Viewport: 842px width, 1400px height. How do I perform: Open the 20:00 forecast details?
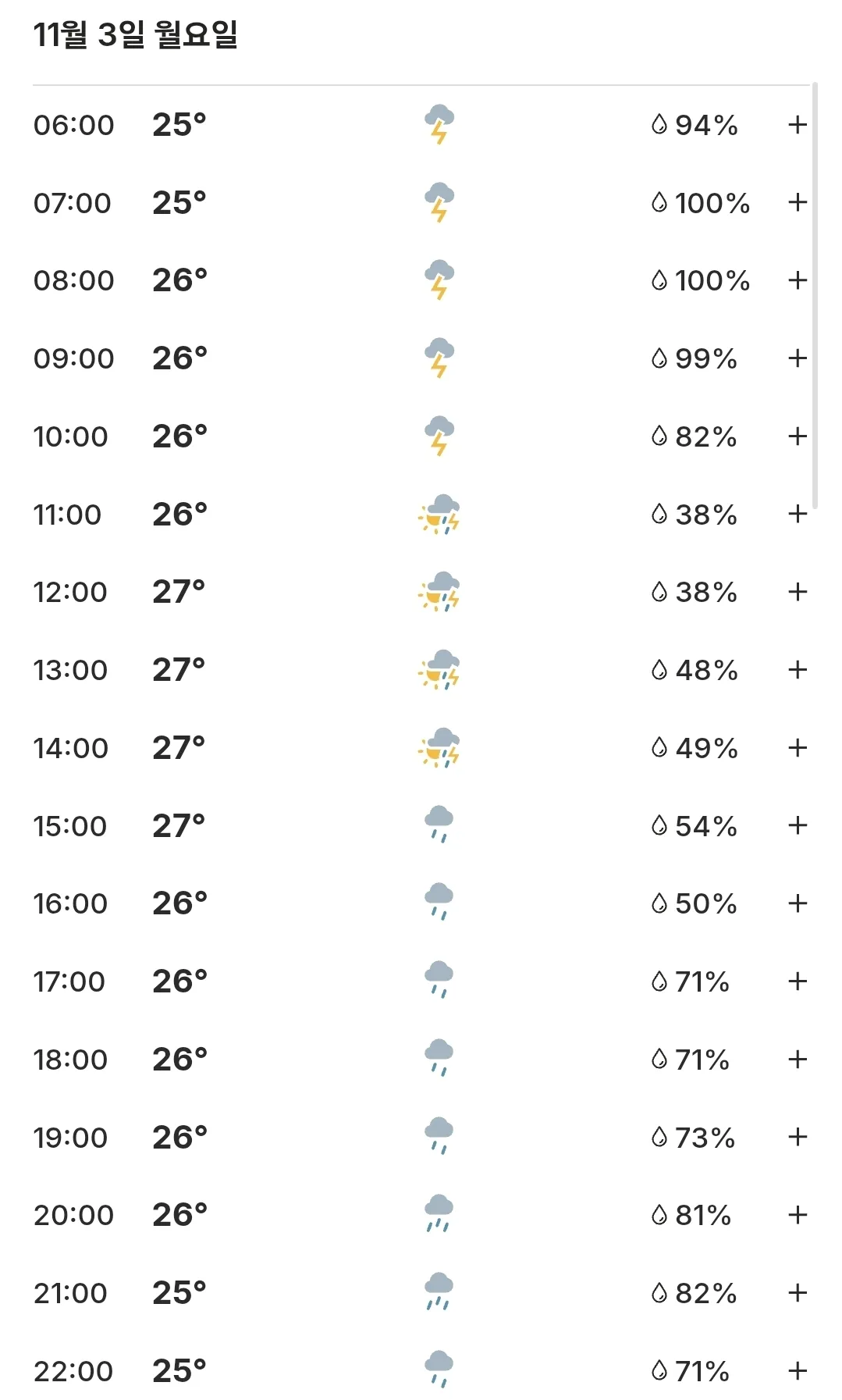[x=797, y=1214]
